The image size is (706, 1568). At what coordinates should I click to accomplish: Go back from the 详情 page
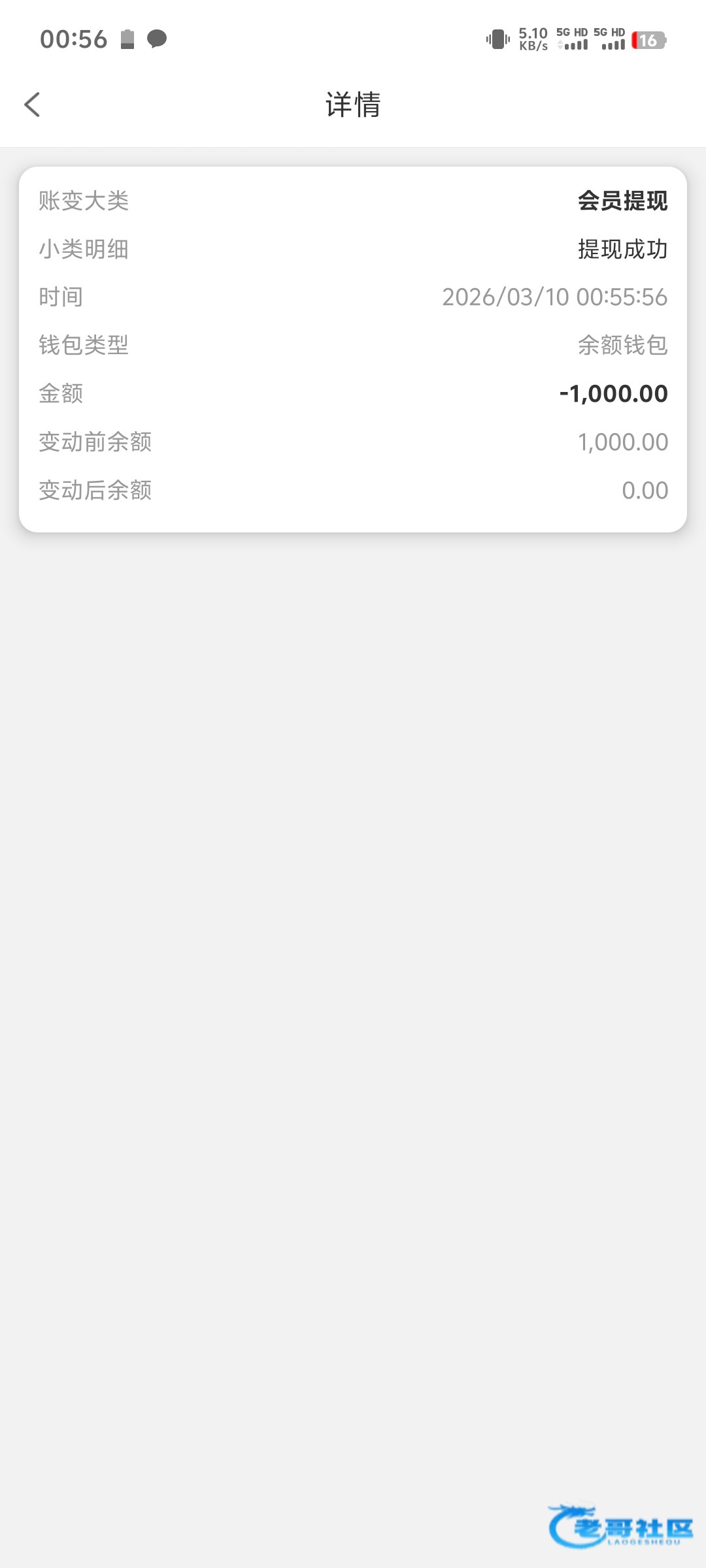click(32, 105)
